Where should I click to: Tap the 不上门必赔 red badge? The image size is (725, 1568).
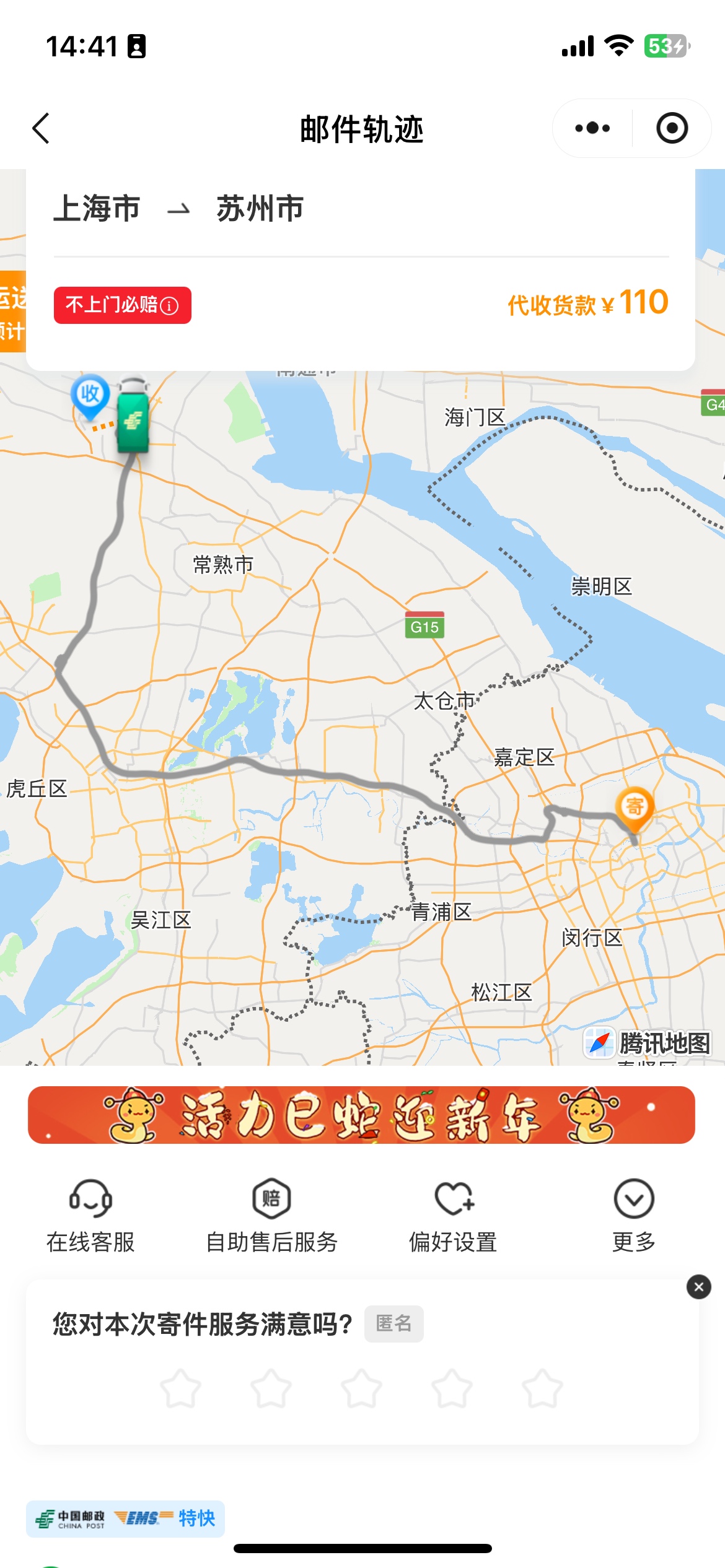(x=122, y=305)
